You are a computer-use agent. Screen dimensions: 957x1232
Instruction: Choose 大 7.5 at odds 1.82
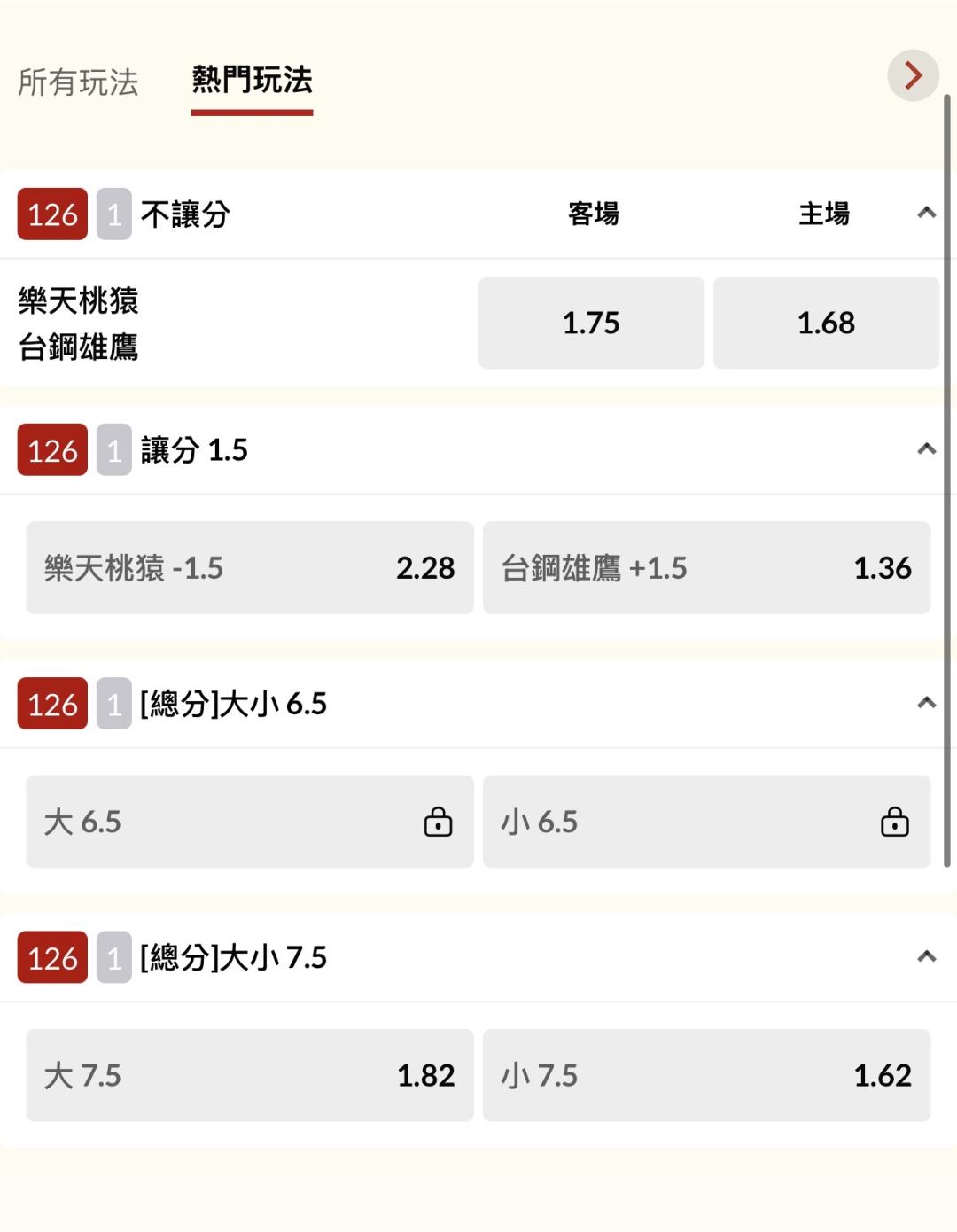coord(250,1075)
